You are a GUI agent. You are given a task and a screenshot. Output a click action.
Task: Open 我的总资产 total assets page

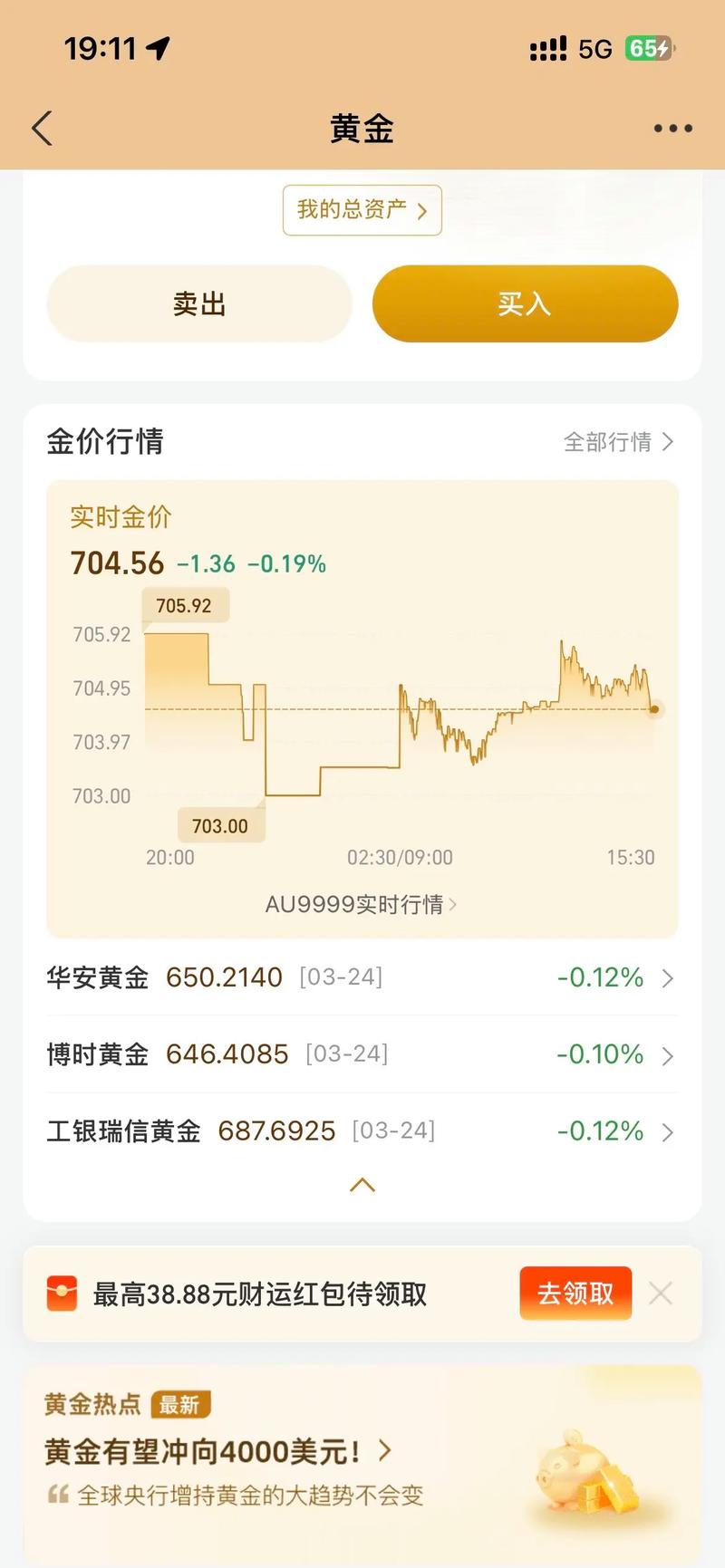click(361, 210)
